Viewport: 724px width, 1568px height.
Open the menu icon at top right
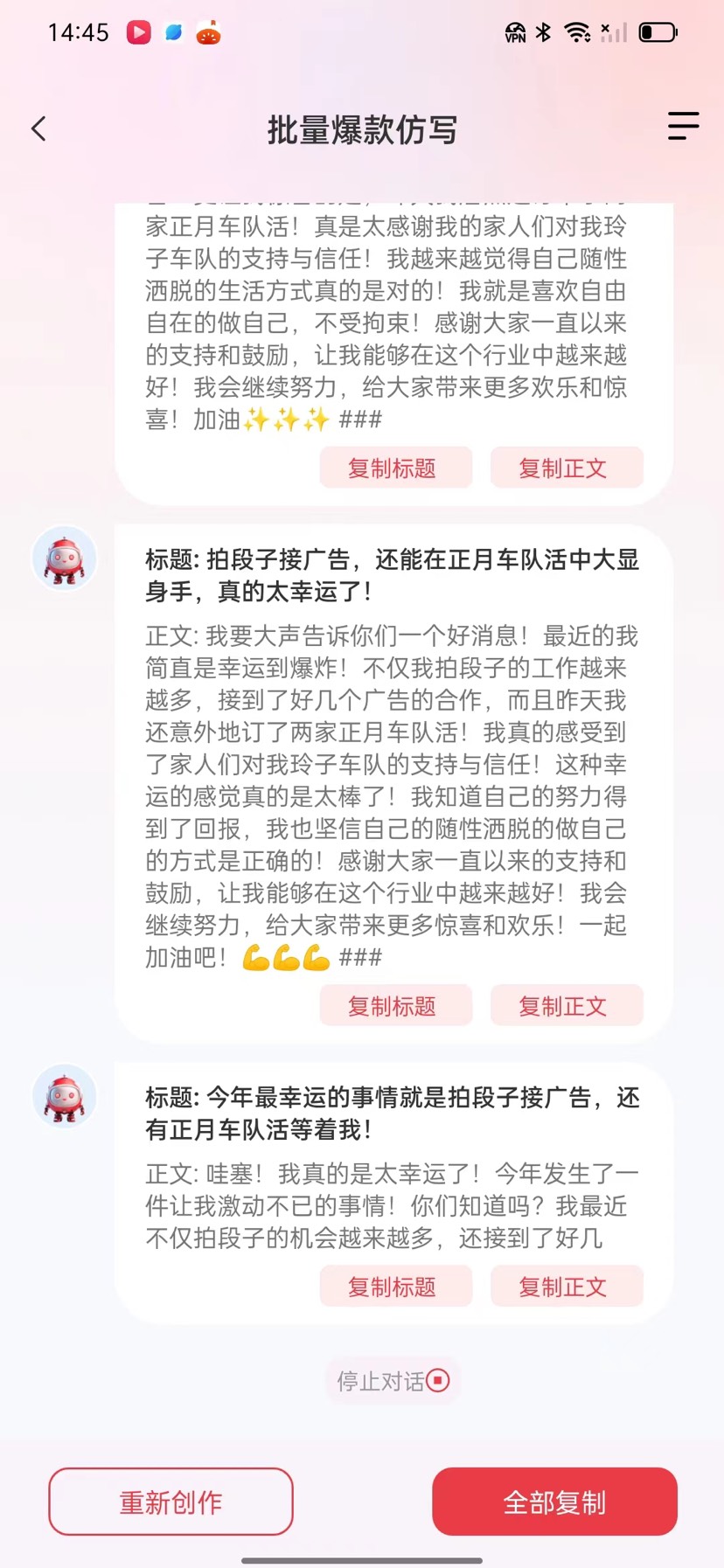[x=683, y=126]
